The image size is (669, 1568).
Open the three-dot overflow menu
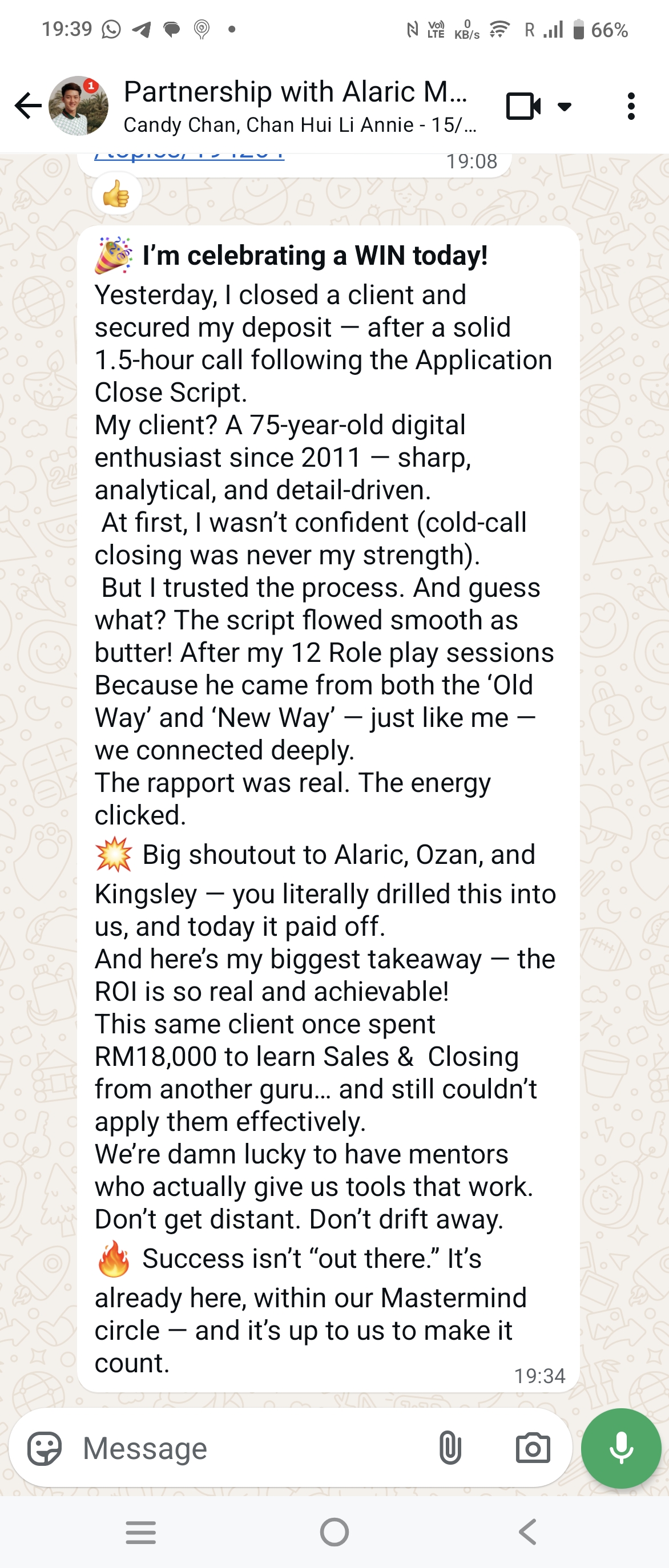tap(631, 107)
